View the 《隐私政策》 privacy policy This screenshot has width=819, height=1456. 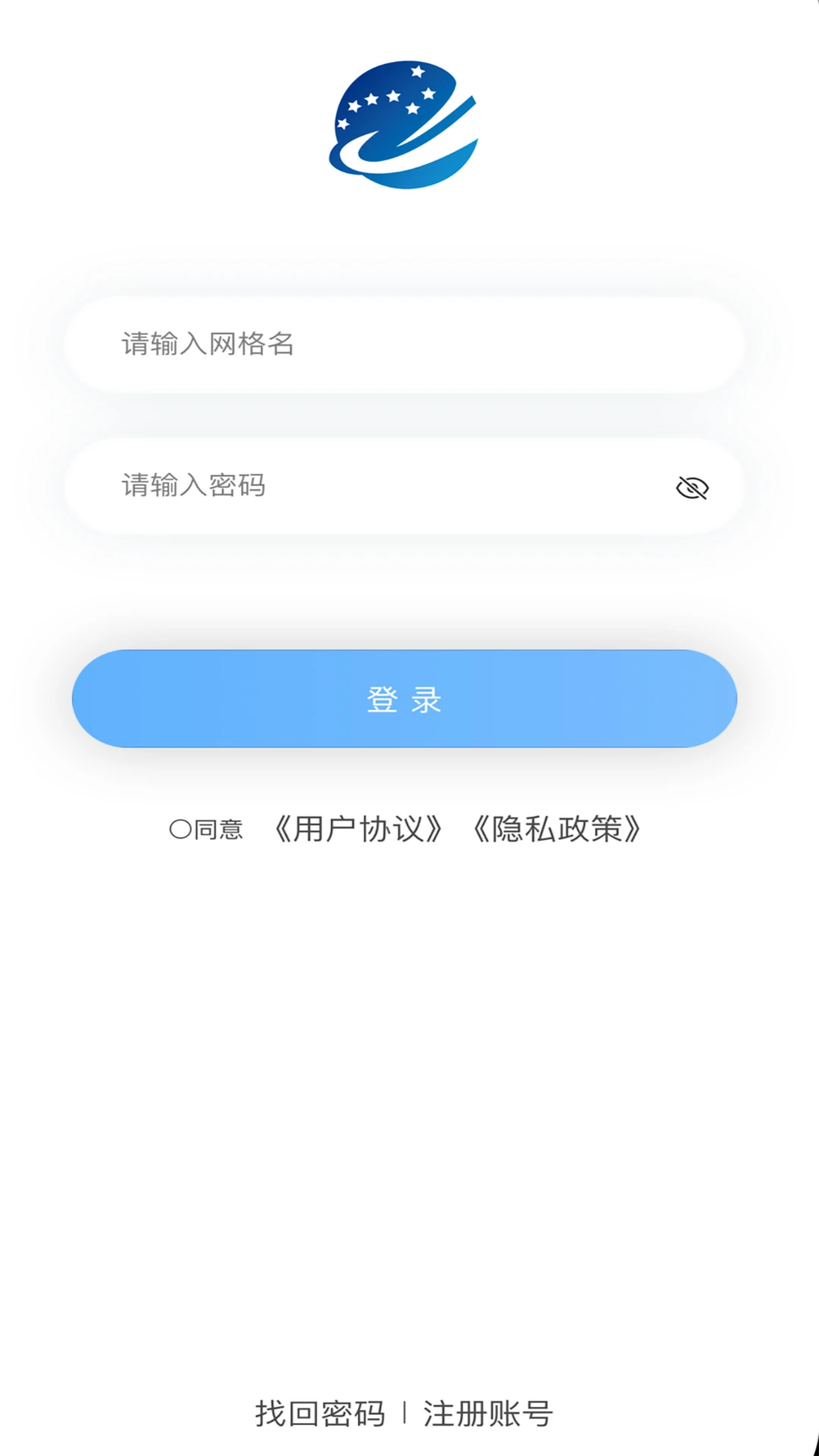pos(561,829)
